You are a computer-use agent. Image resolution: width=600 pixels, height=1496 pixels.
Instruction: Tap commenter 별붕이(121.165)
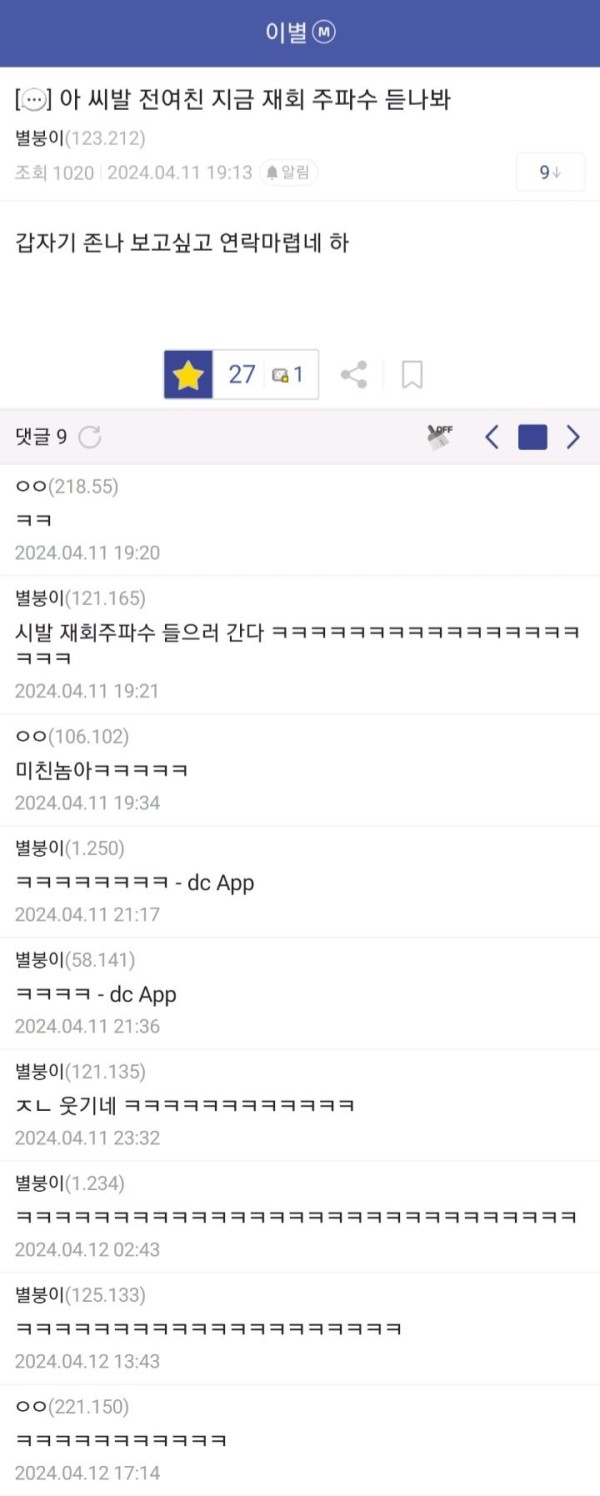pyautogui.click(x=80, y=598)
